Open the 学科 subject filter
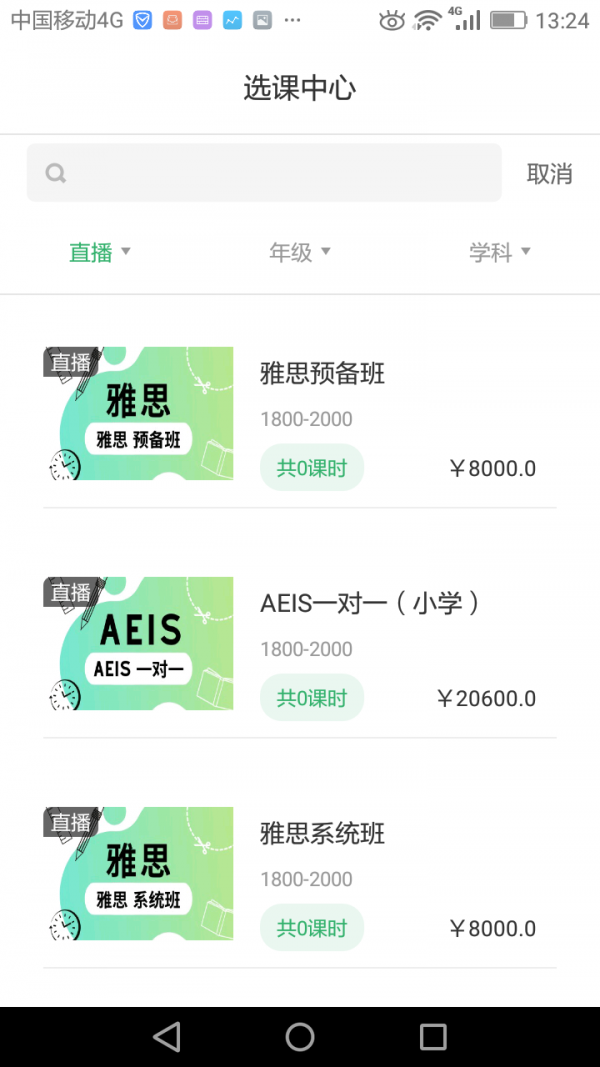The width and height of the screenshot is (600, 1067). click(499, 252)
